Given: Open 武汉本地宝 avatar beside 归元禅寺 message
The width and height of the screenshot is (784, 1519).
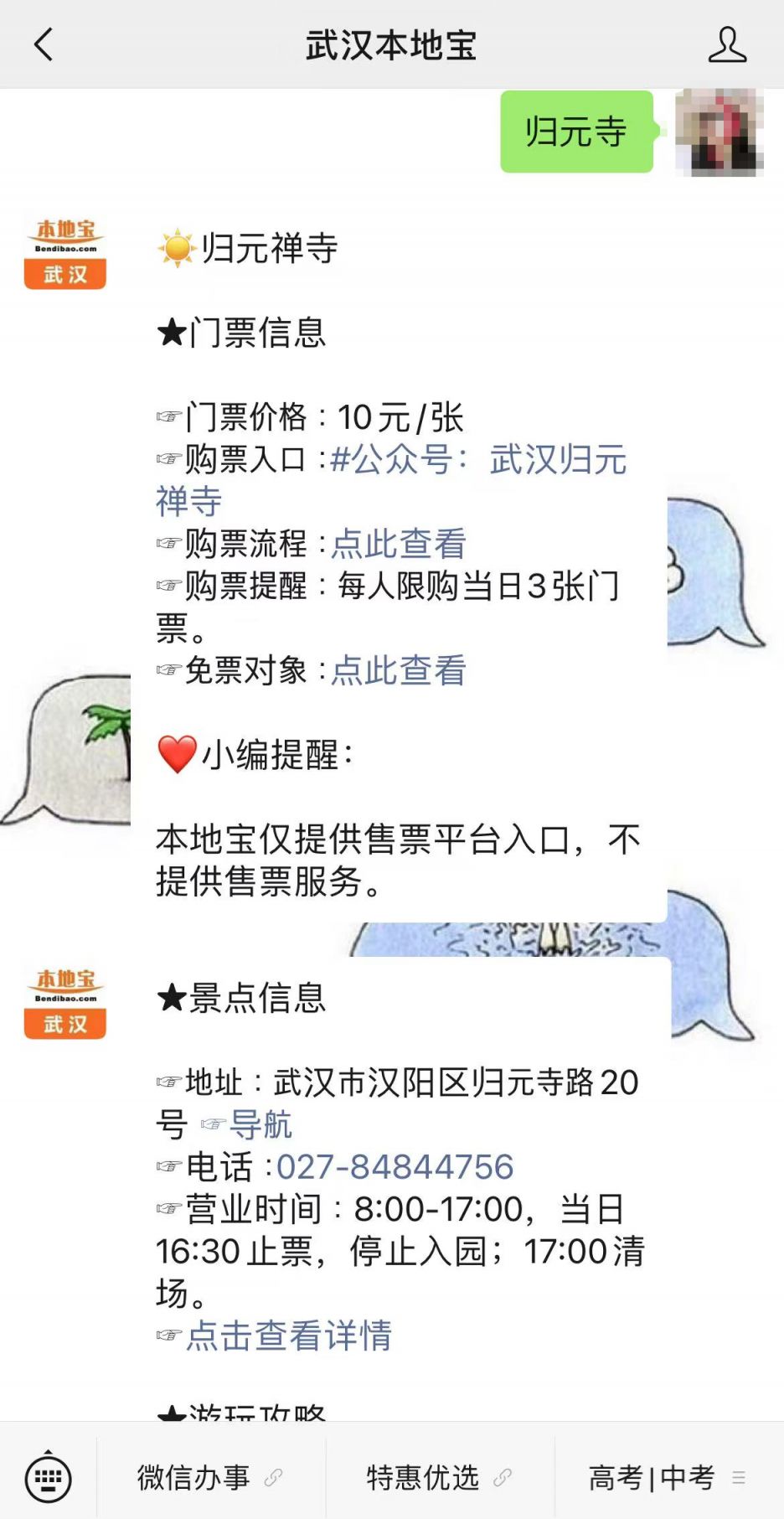Looking at the screenshot, I should (65, 253).
